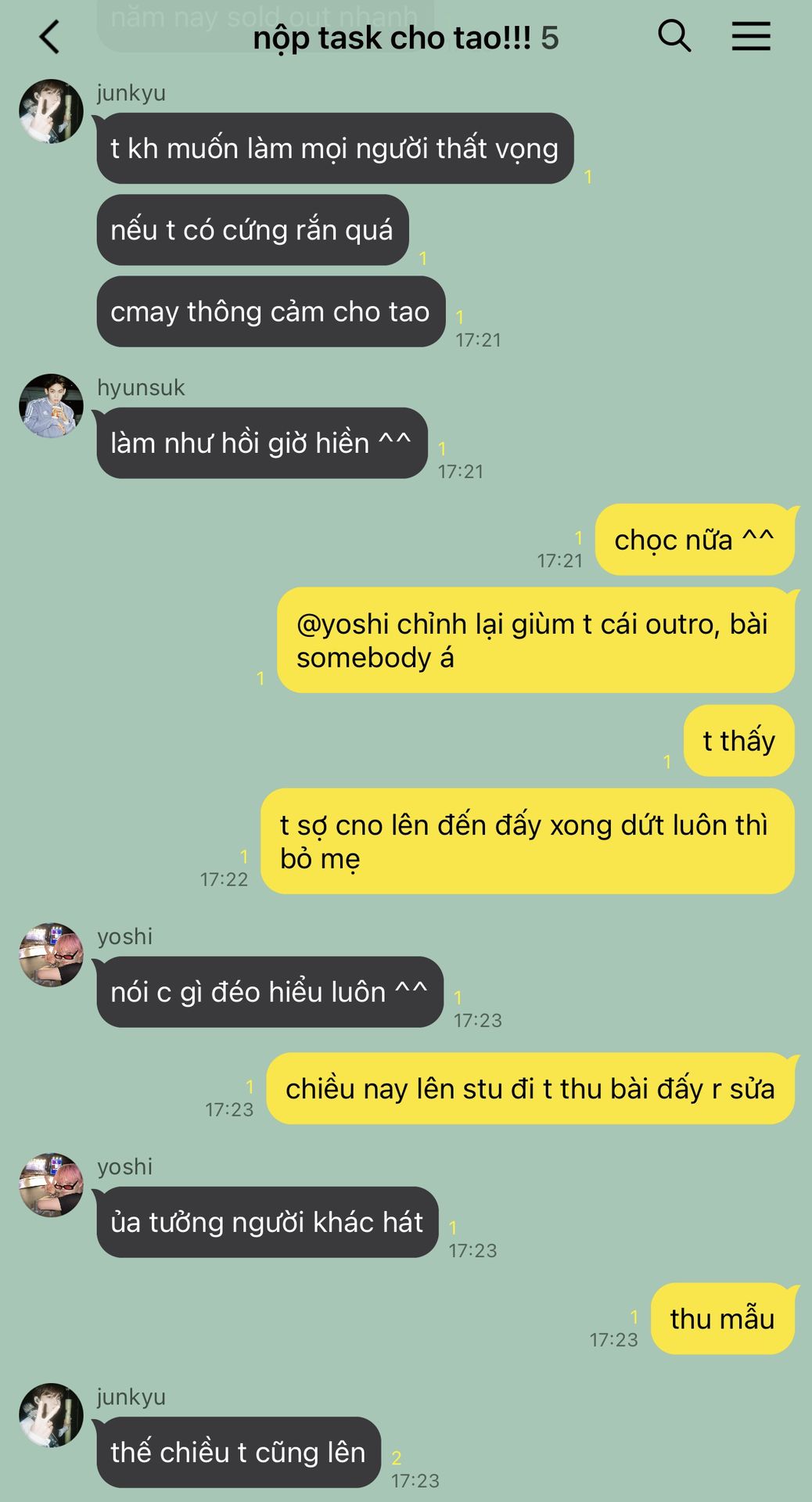Search messages in this chat

[674, 36]
